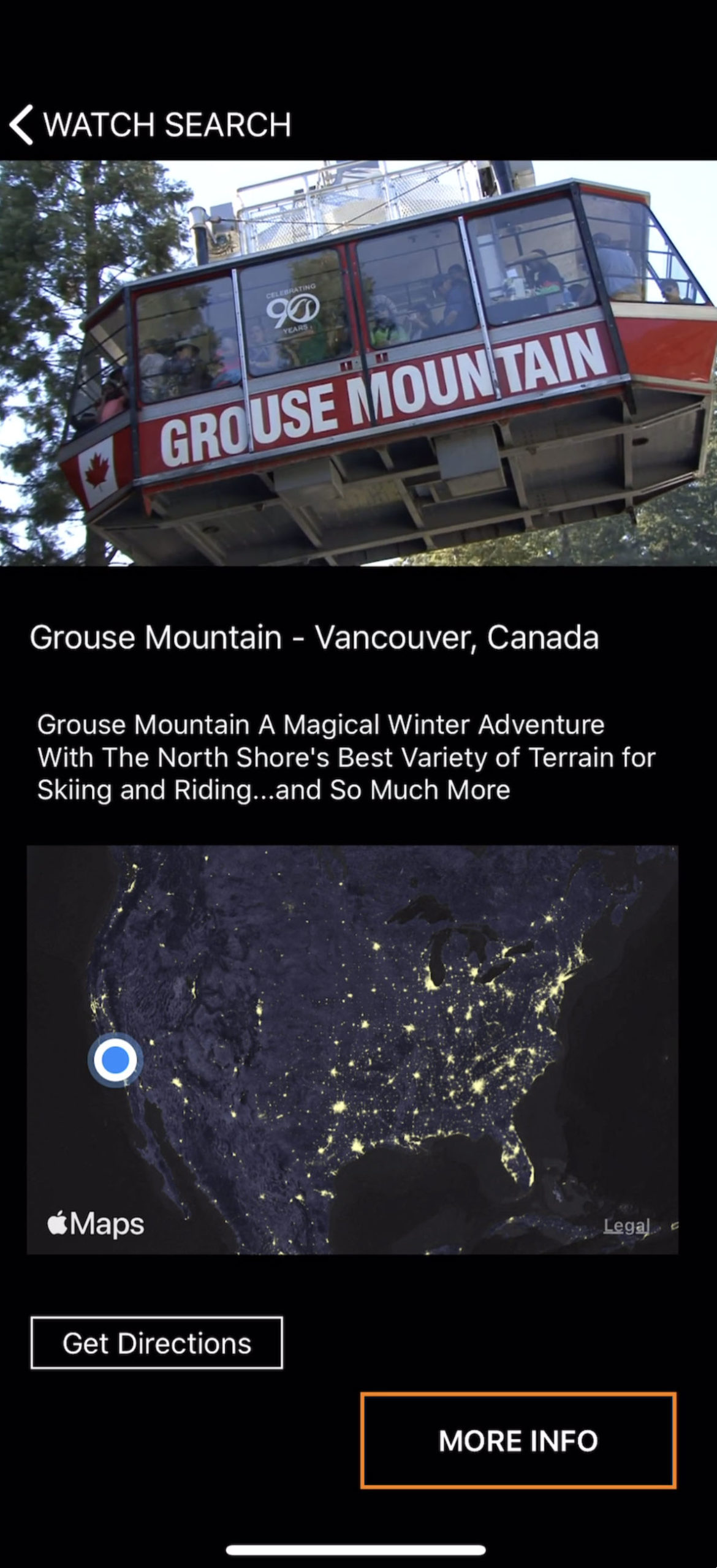Open More Info about Grouse Mountain

518,1441
